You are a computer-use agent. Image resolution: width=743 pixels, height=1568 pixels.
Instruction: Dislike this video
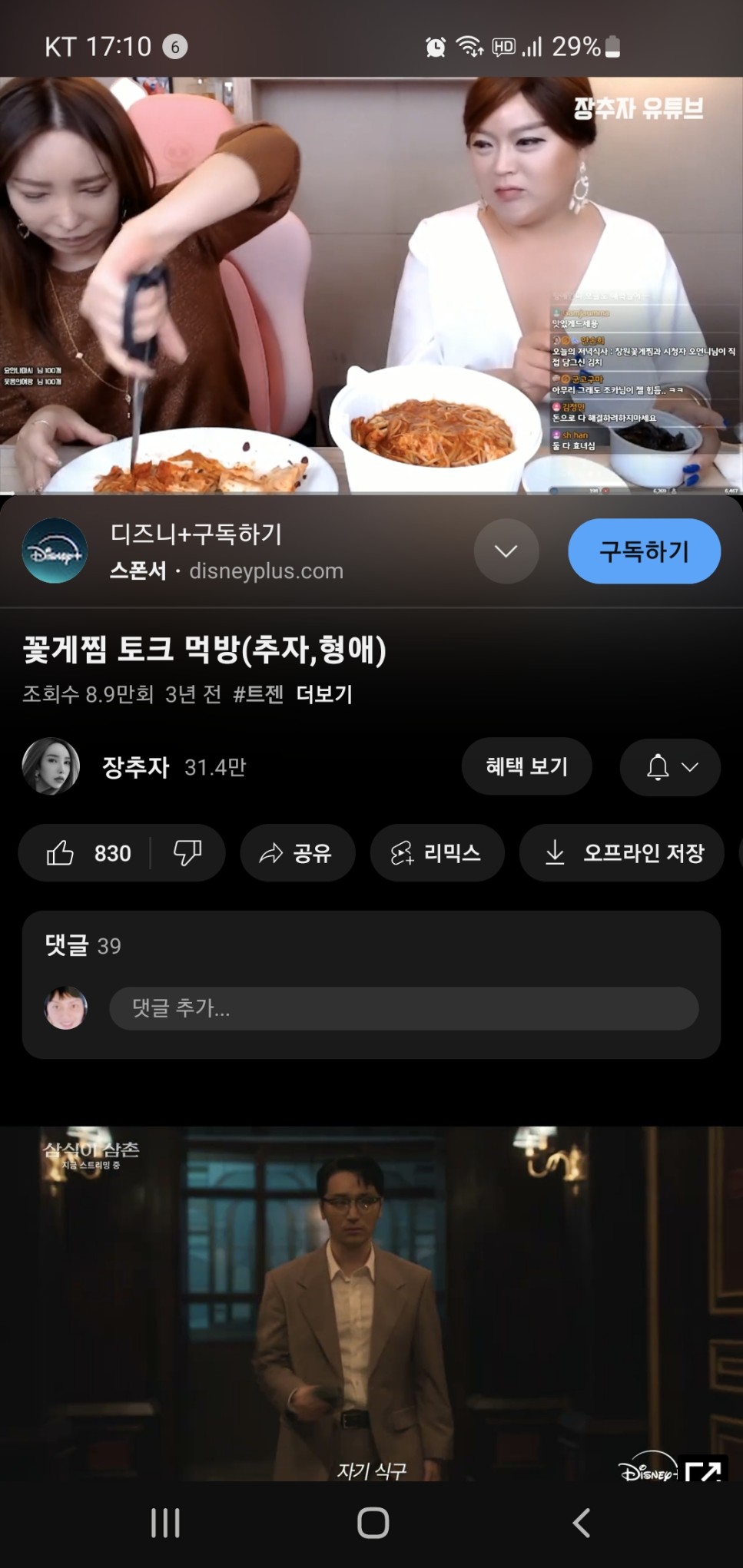coord(187,853)
